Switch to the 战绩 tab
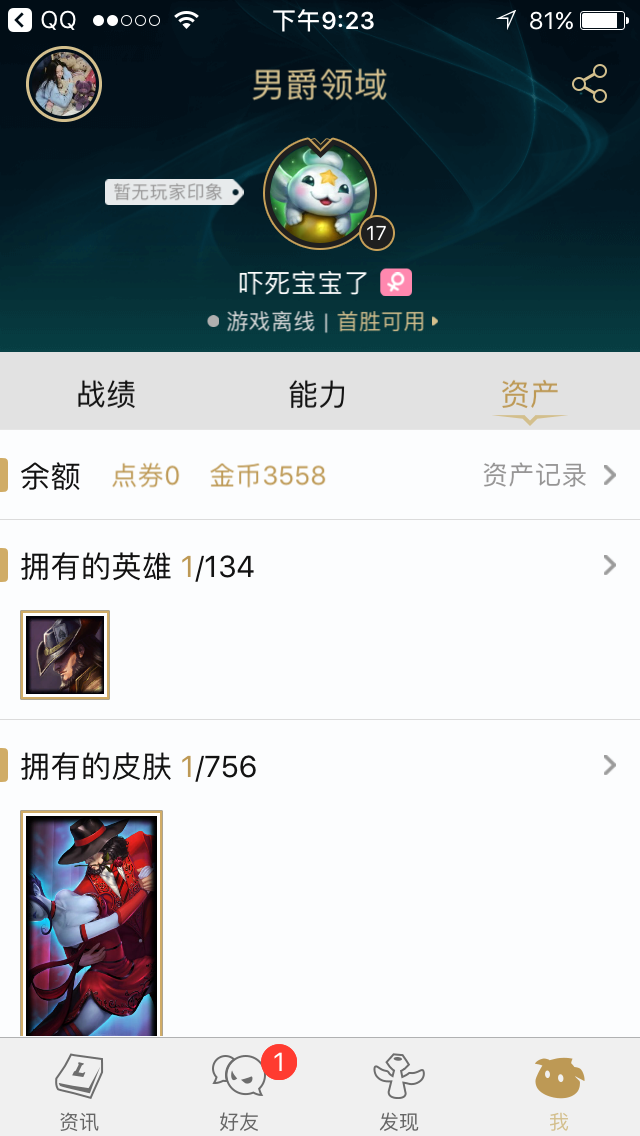Viewport: 640px width, 1136px height. 107,395
